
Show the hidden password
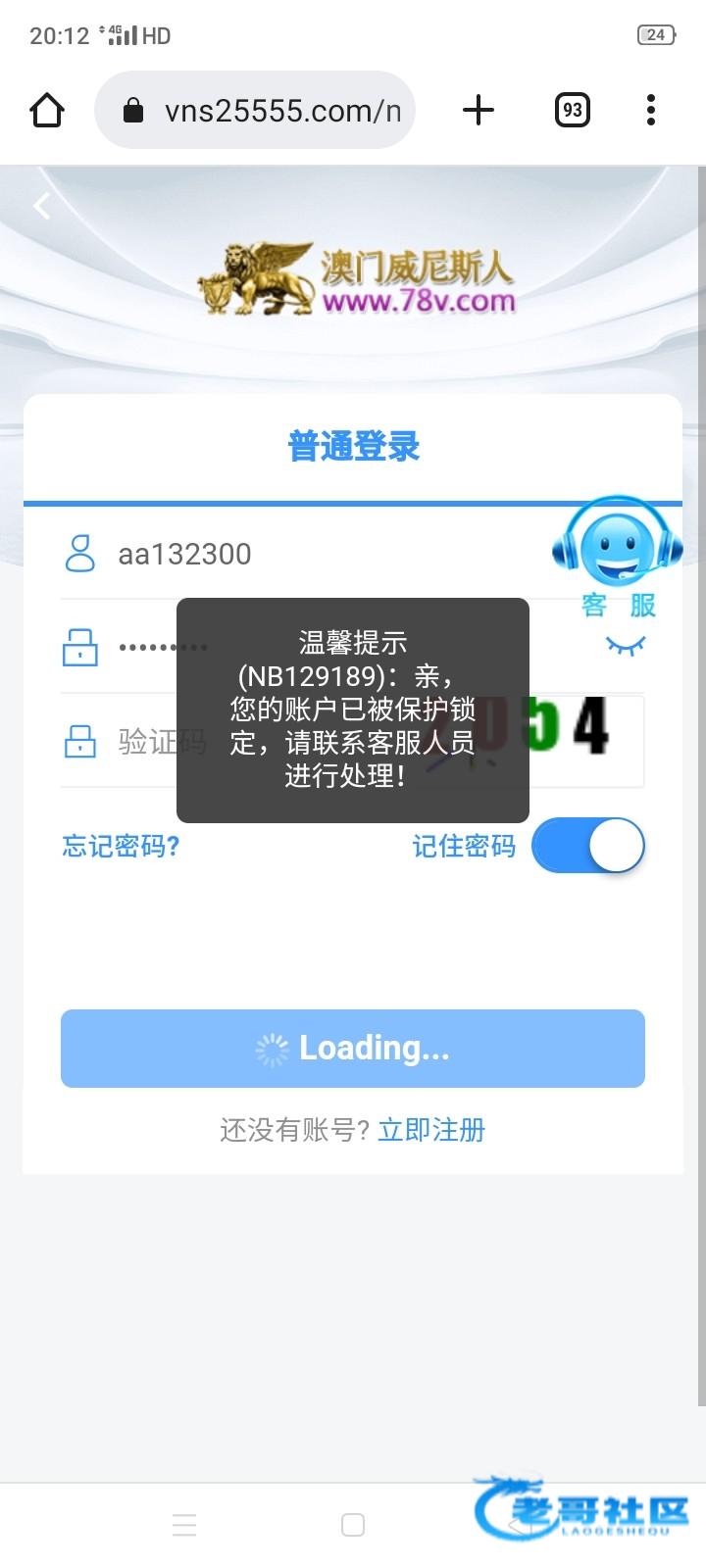pyautogui.click(x=625, y=646)
